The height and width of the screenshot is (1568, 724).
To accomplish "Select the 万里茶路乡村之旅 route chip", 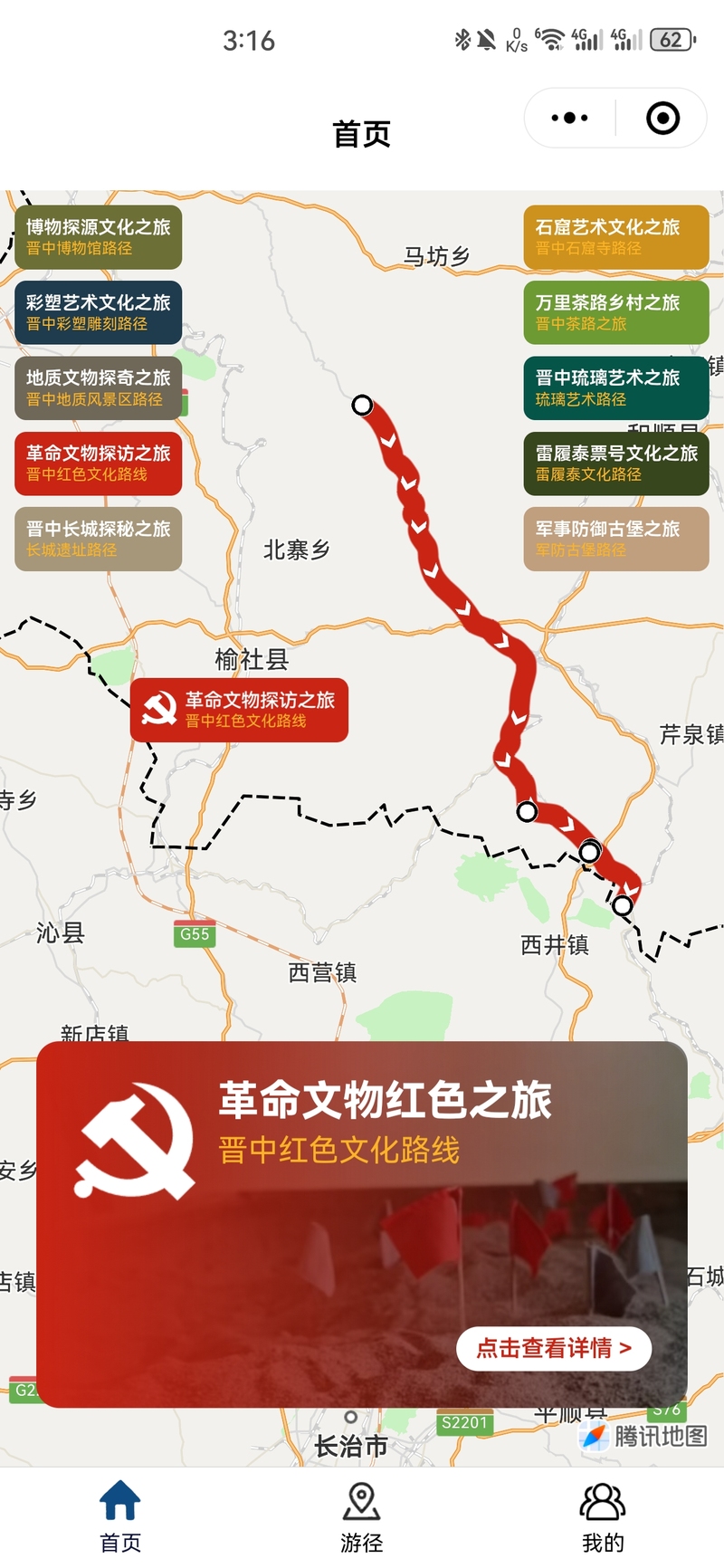I will click(616, 312).
